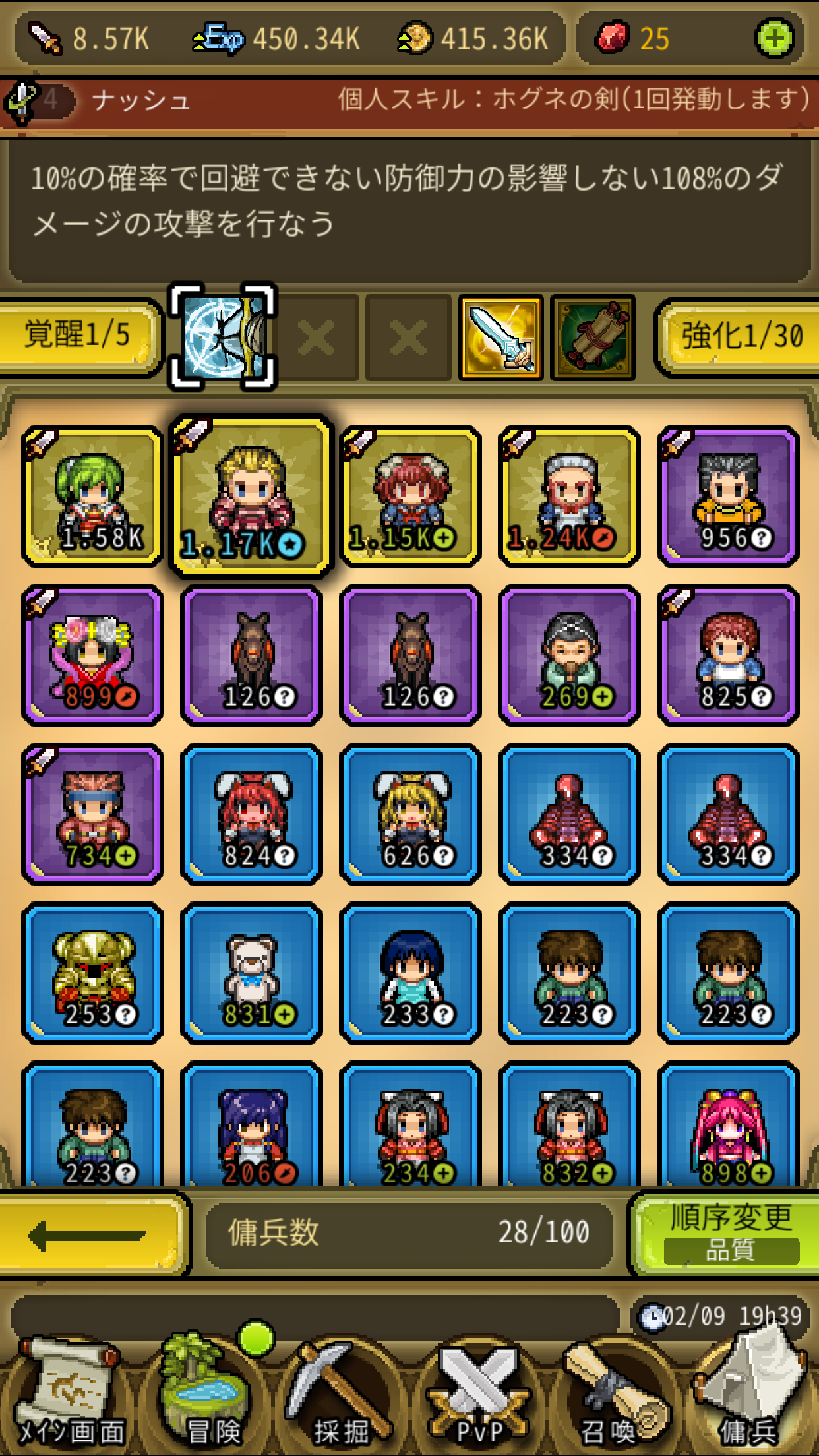The width and height of the screenshot is (819, 1456).
Task: Select the golden sword skill icon
Action: [501, 338]
